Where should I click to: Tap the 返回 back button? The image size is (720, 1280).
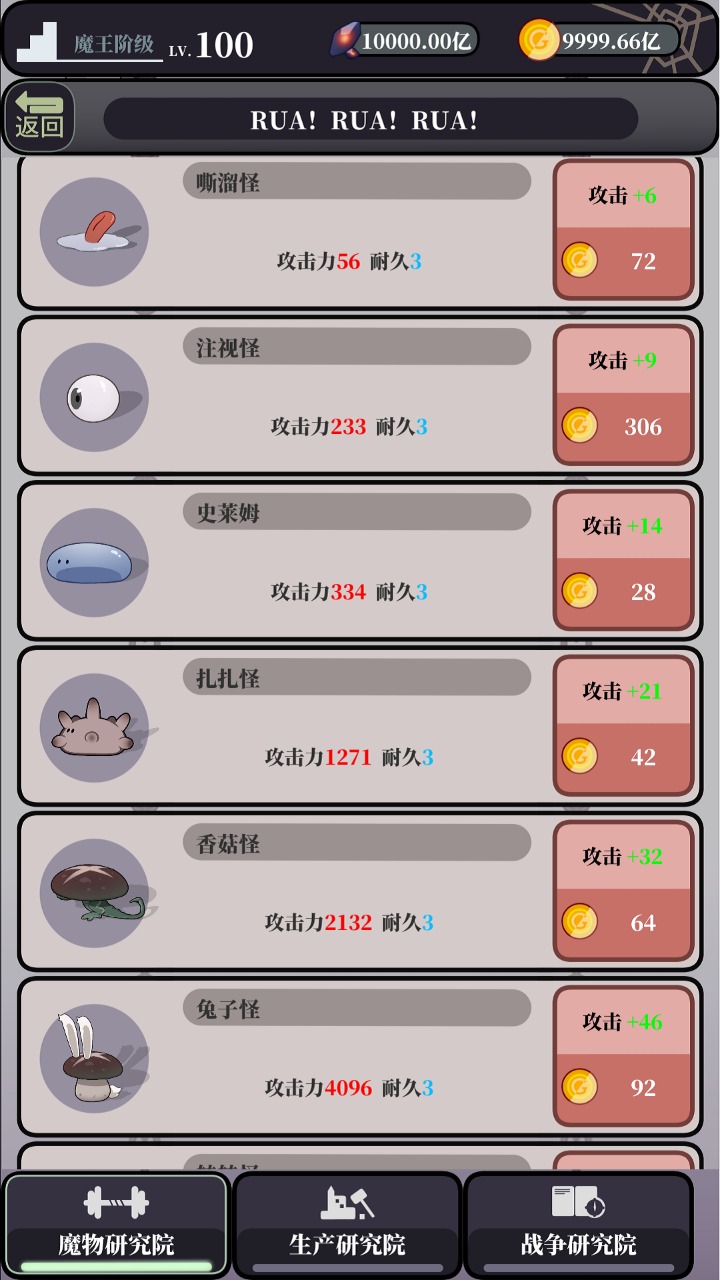(x=40, y=117)
